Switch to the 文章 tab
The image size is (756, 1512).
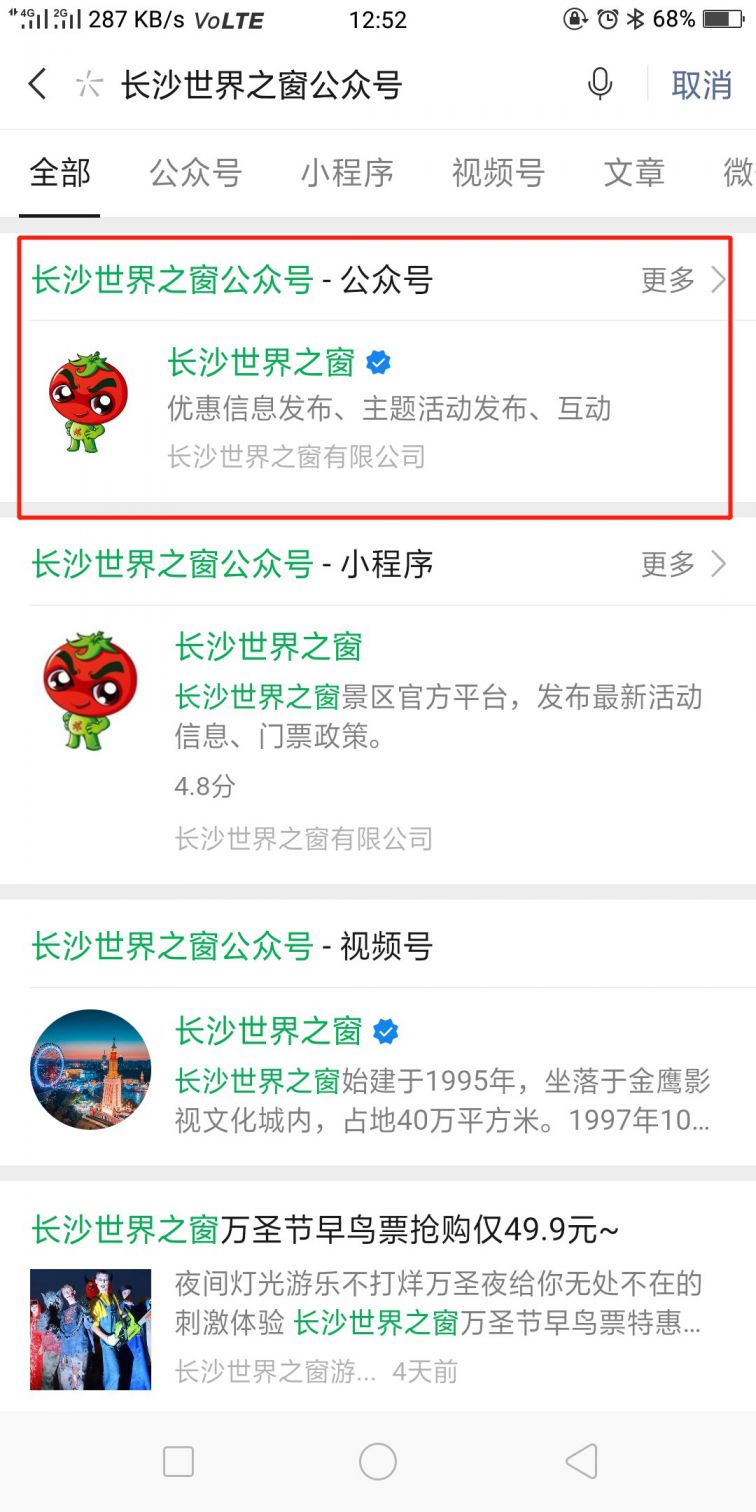coord(634,173)
